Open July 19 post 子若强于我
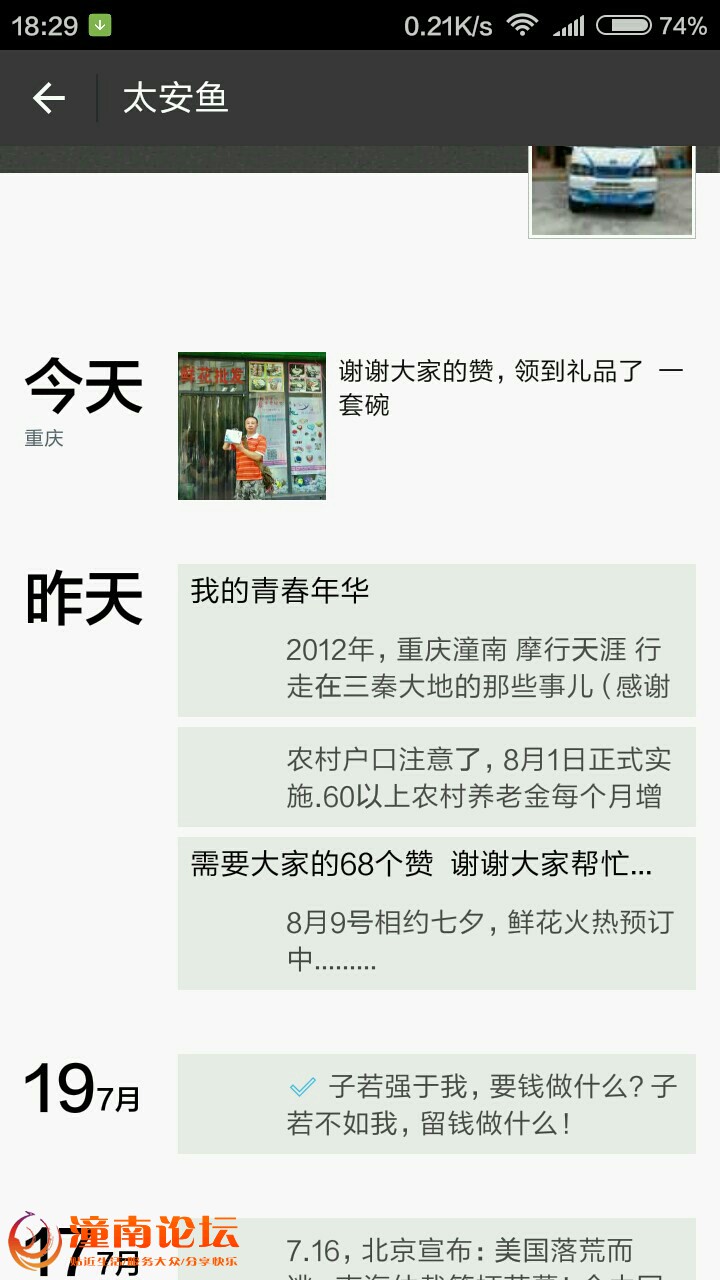 pyautogui.click(x=436, y=1104)
